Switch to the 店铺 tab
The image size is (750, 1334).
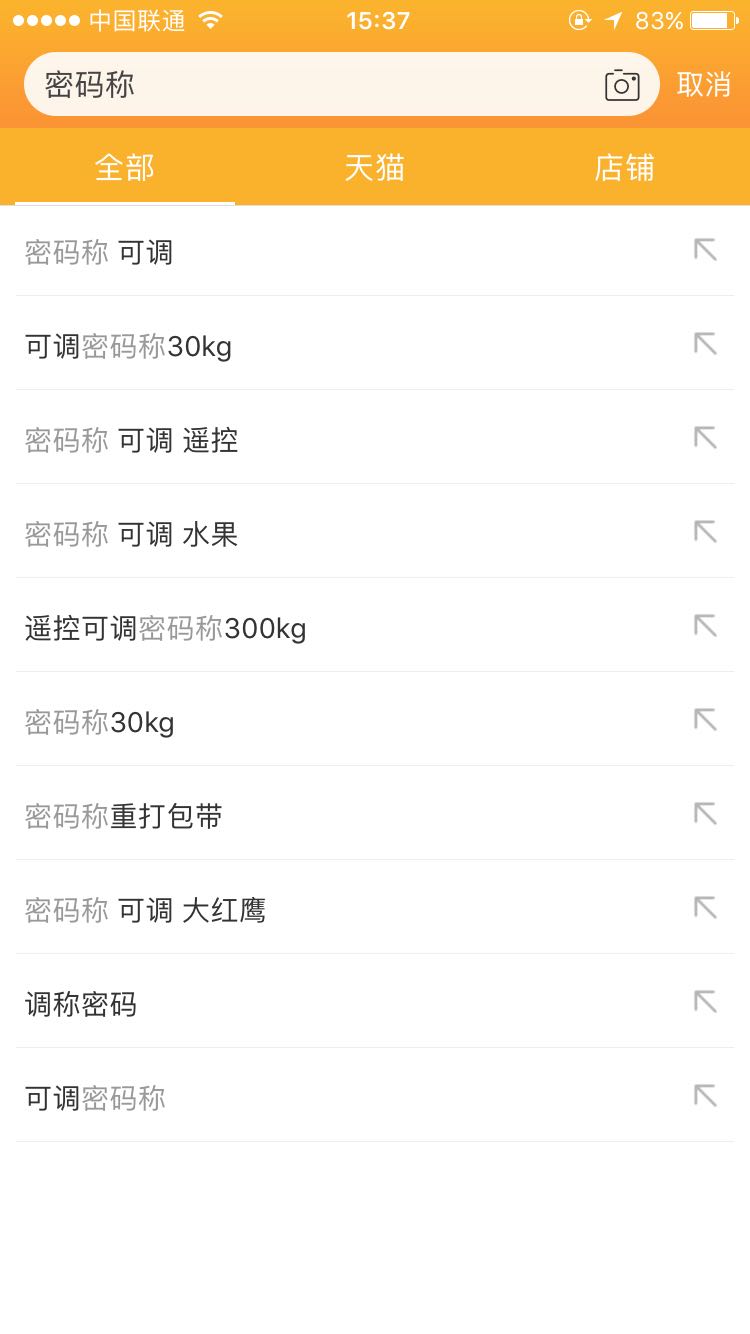(624, 168)
